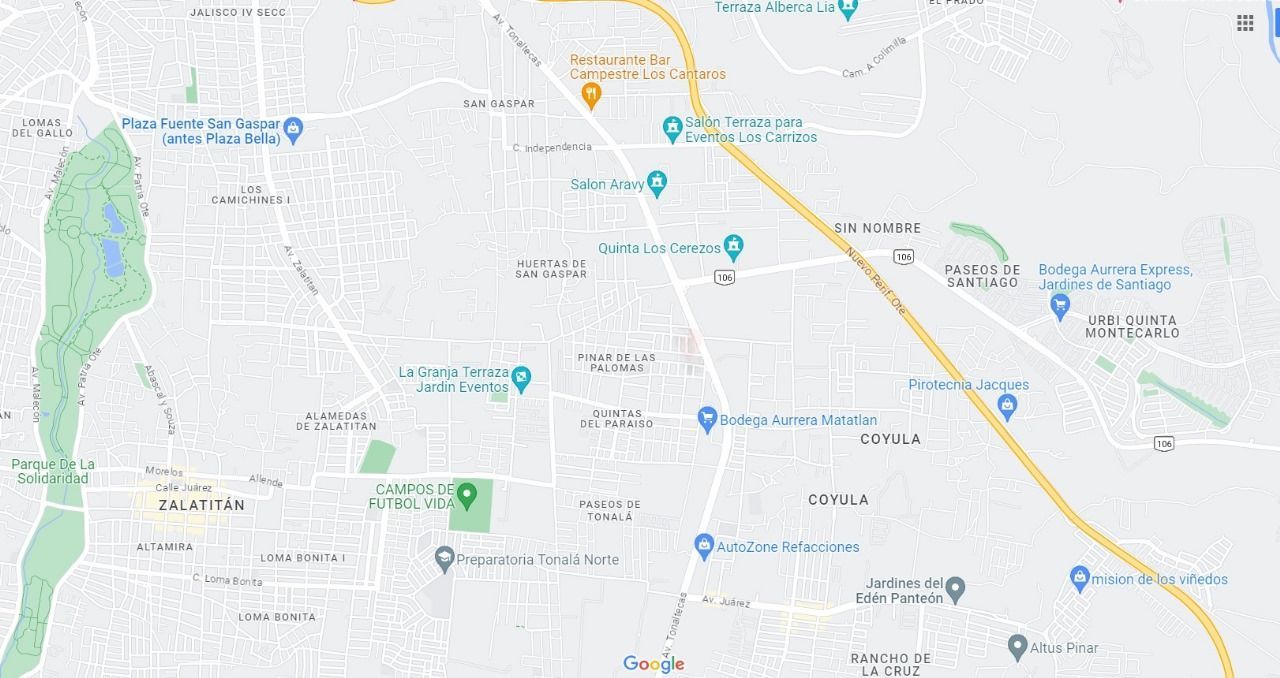Open the Google apps grid
This screenshot has height=678, width=1280.
pyautogui.click(x=1245, y=23)
